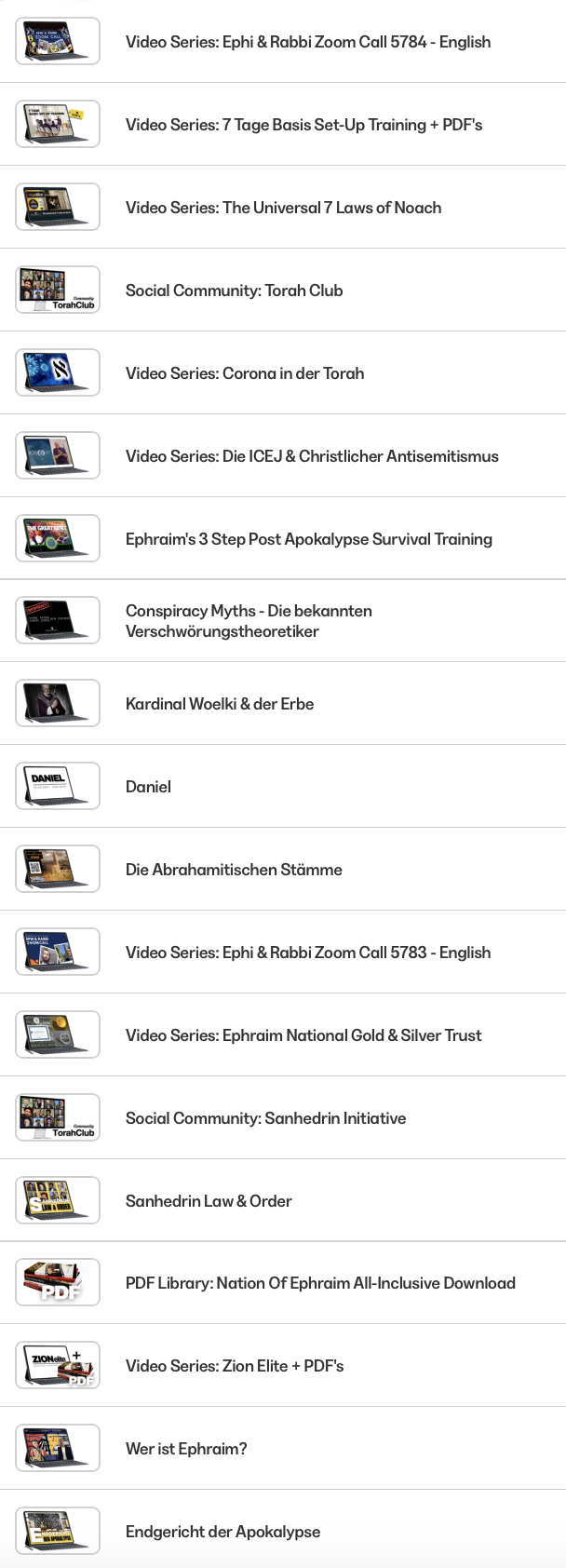
Task: Open Die ICEJ & Christlicher Antisemitismus
Action: pyautogui.click(x=312, y=456)
